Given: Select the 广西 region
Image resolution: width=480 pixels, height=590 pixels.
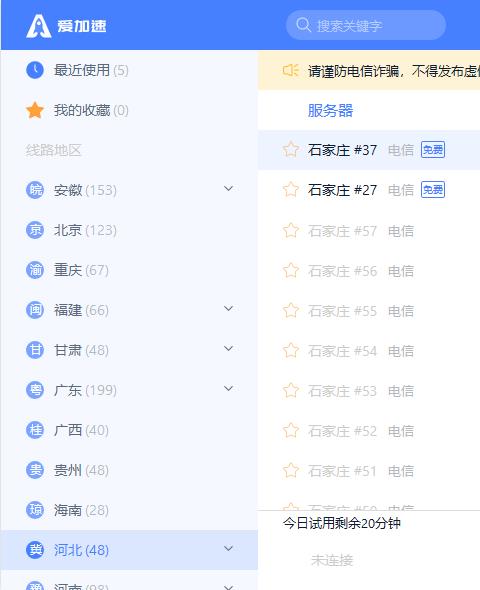Looking at the screenshot, I should (x=129, y=430).
